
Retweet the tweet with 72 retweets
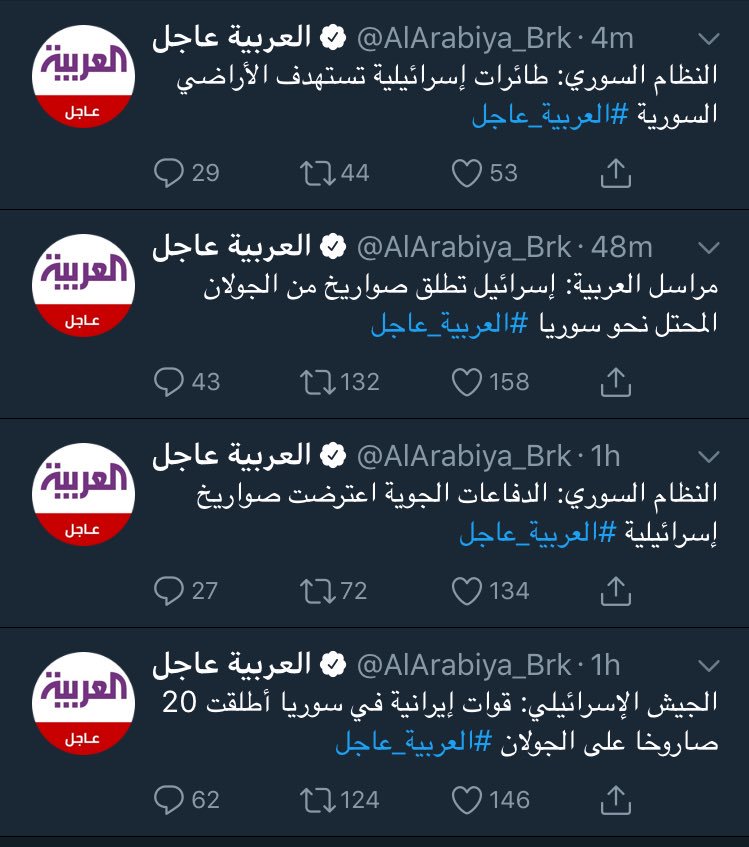[x=318, y=590]
